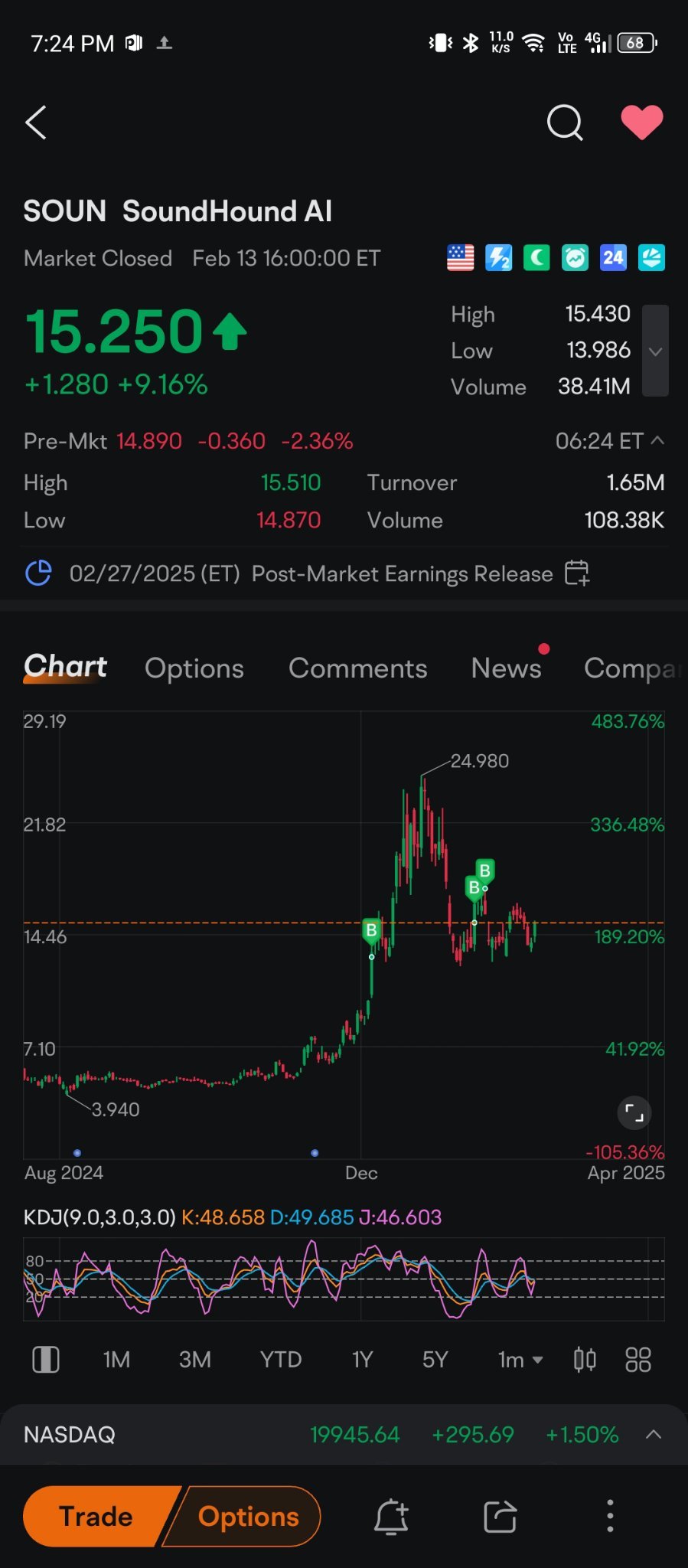Open the News tab
Screen dimensions: 688x1568
506,668
